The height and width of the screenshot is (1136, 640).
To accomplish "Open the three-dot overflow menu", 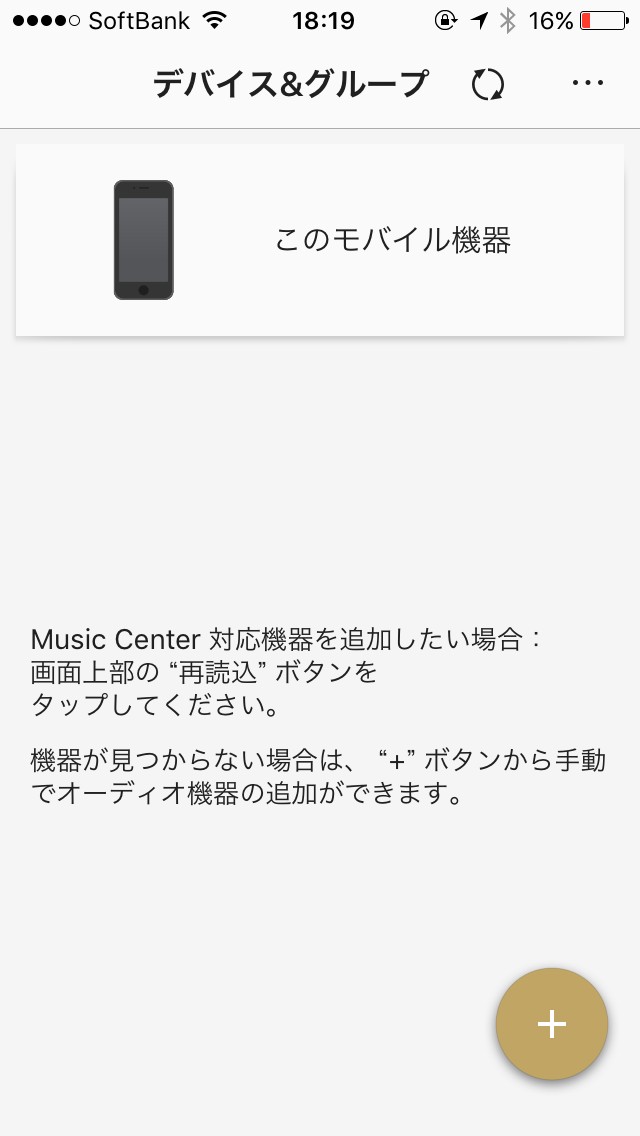I will coord(588,84).
